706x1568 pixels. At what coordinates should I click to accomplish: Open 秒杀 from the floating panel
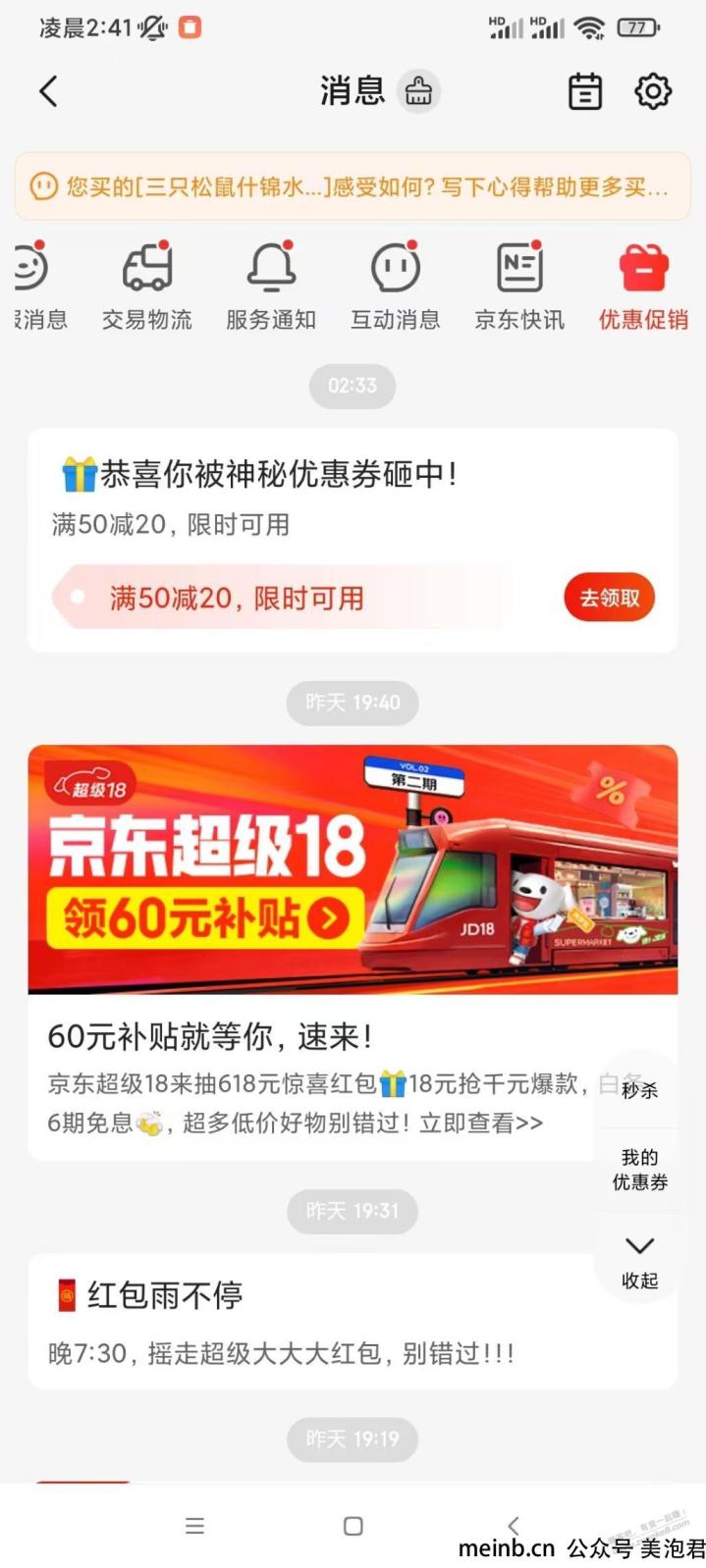pyautogui.click(x=639, y=1090)
